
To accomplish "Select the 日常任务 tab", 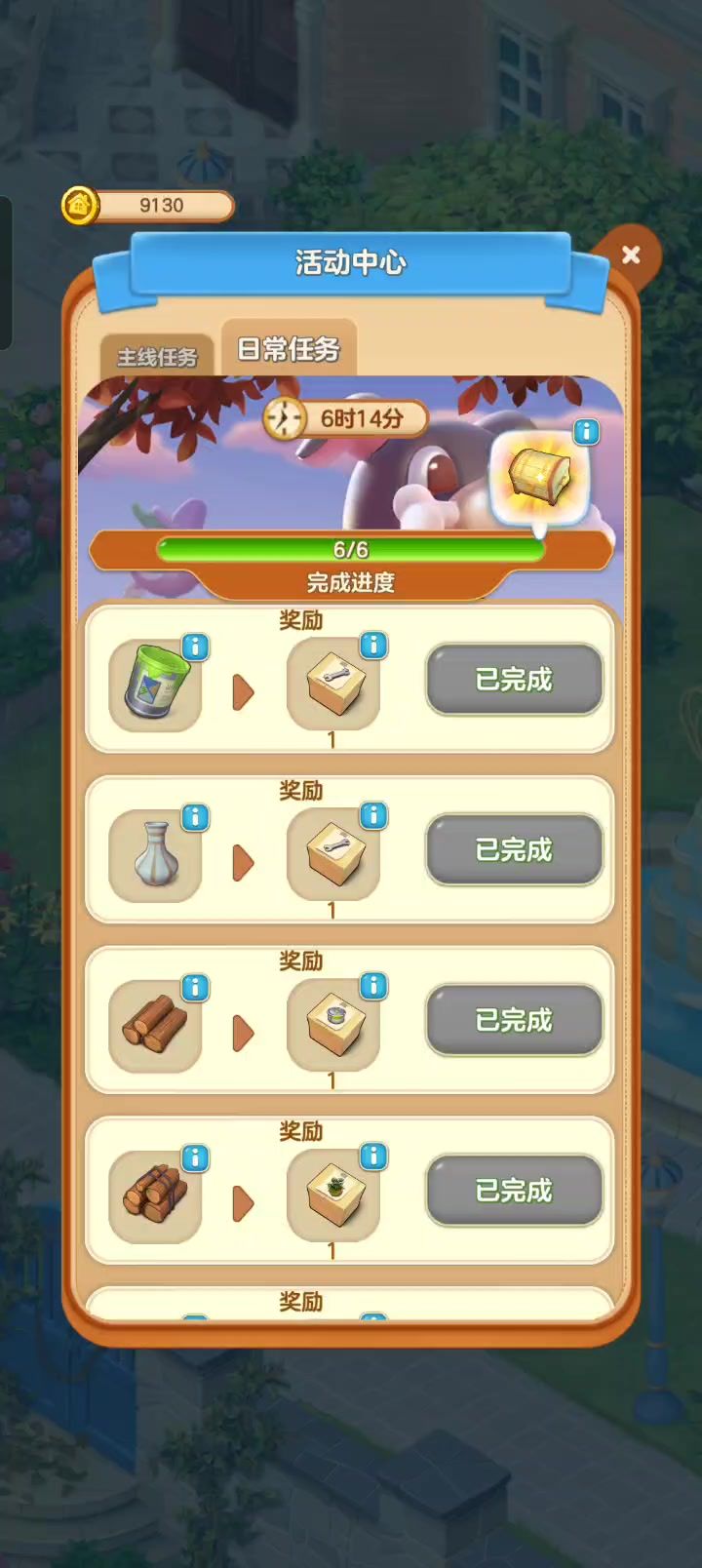I will click(x=289, y=349).
